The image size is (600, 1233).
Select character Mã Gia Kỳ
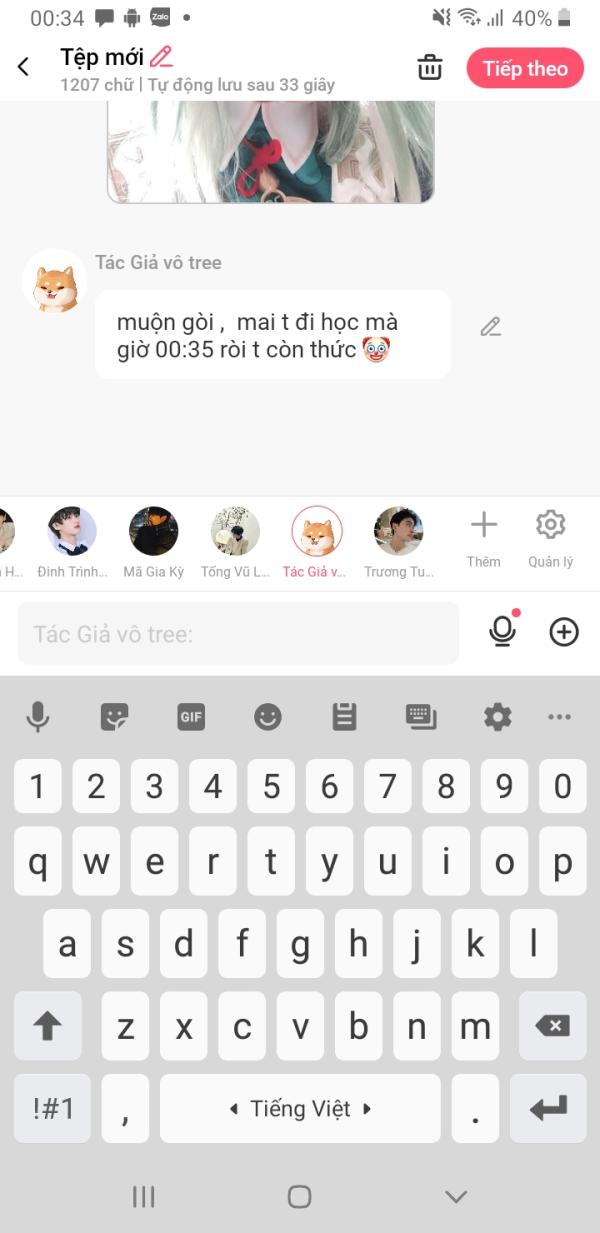153,532
